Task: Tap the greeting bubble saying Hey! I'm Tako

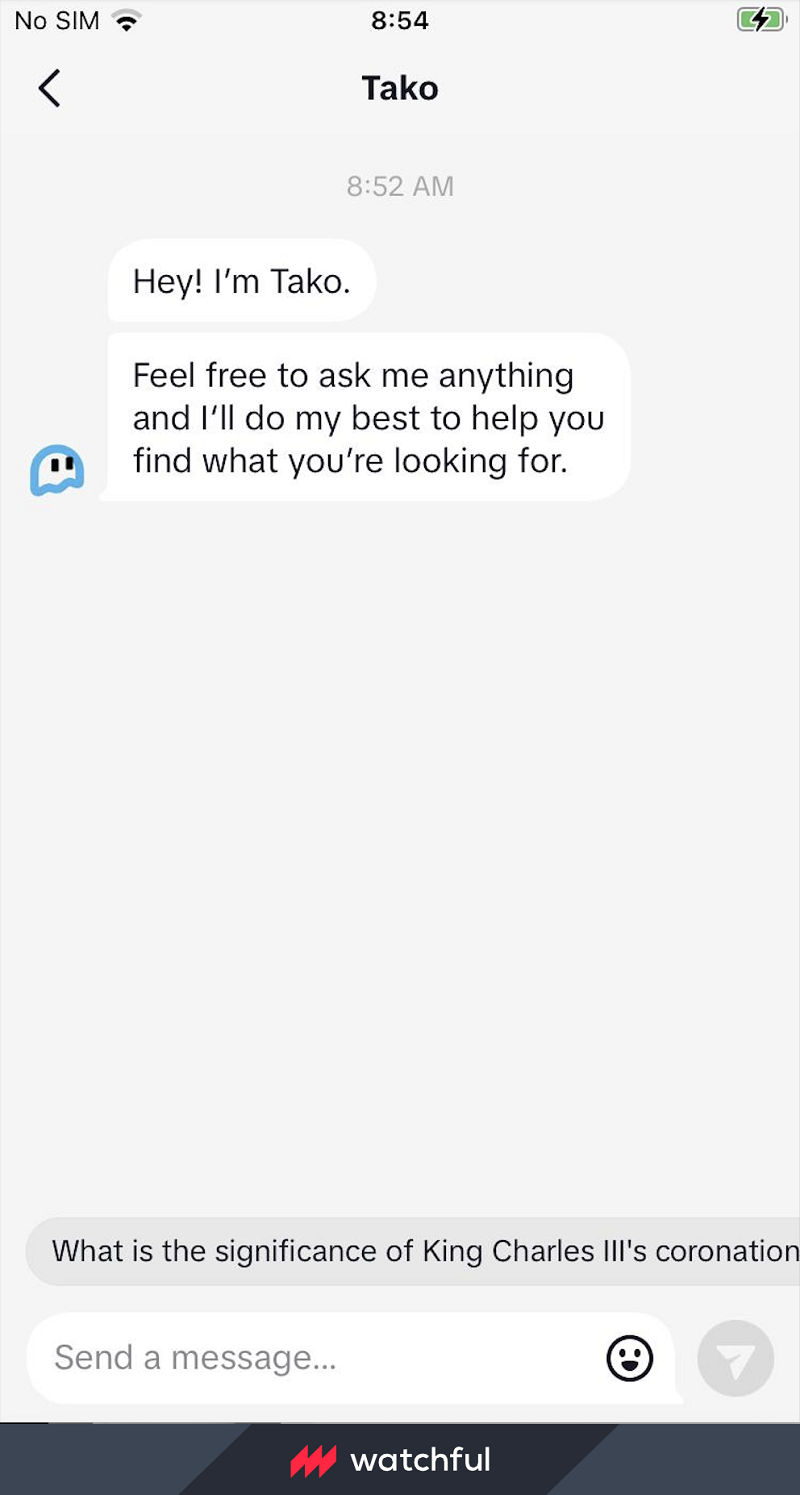Action: tap(241, 281)
